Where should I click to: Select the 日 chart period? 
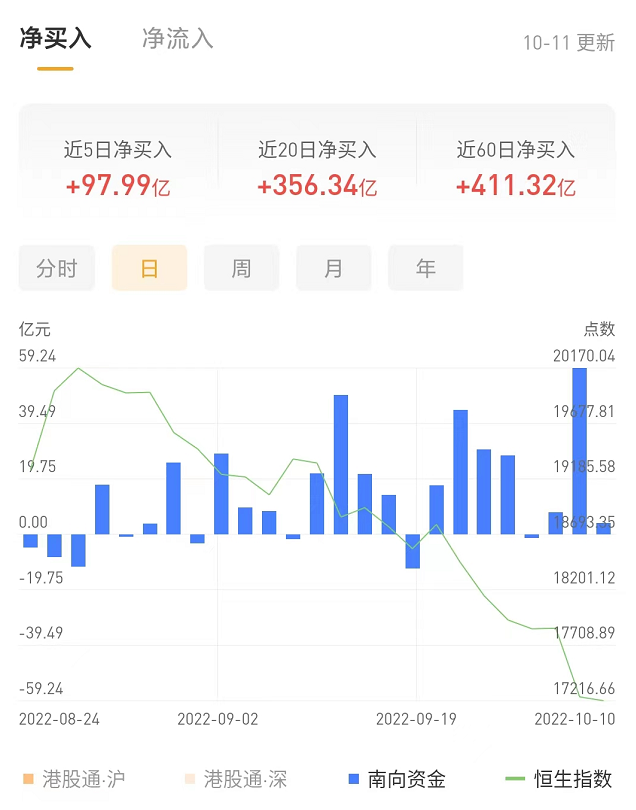(x=149, y=268)
